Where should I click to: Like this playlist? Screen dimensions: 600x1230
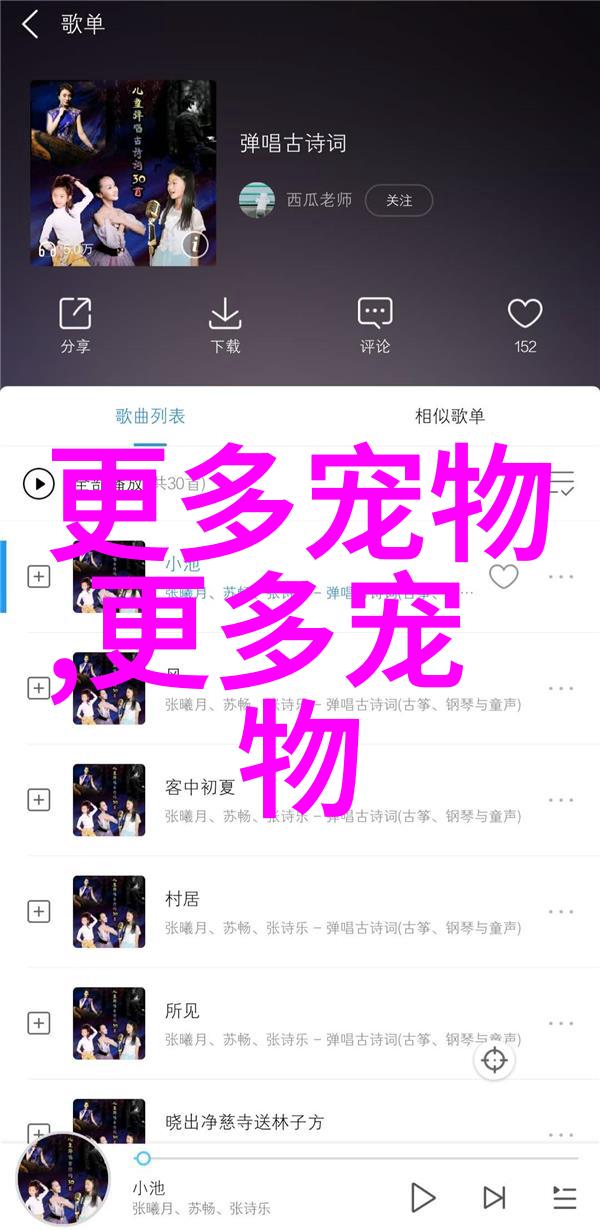[x=525, y=325]
